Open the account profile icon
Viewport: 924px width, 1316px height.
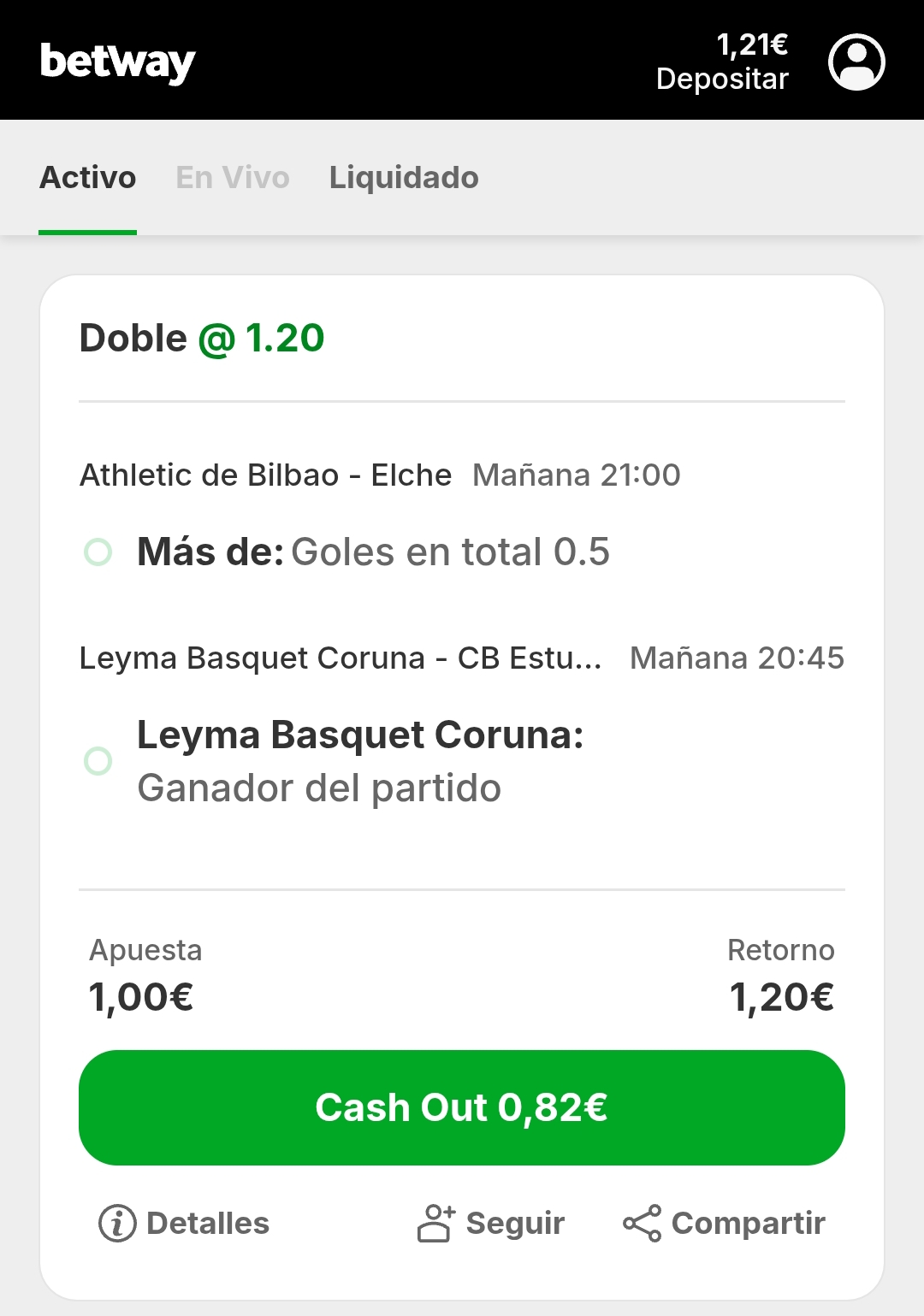[856, 62]
